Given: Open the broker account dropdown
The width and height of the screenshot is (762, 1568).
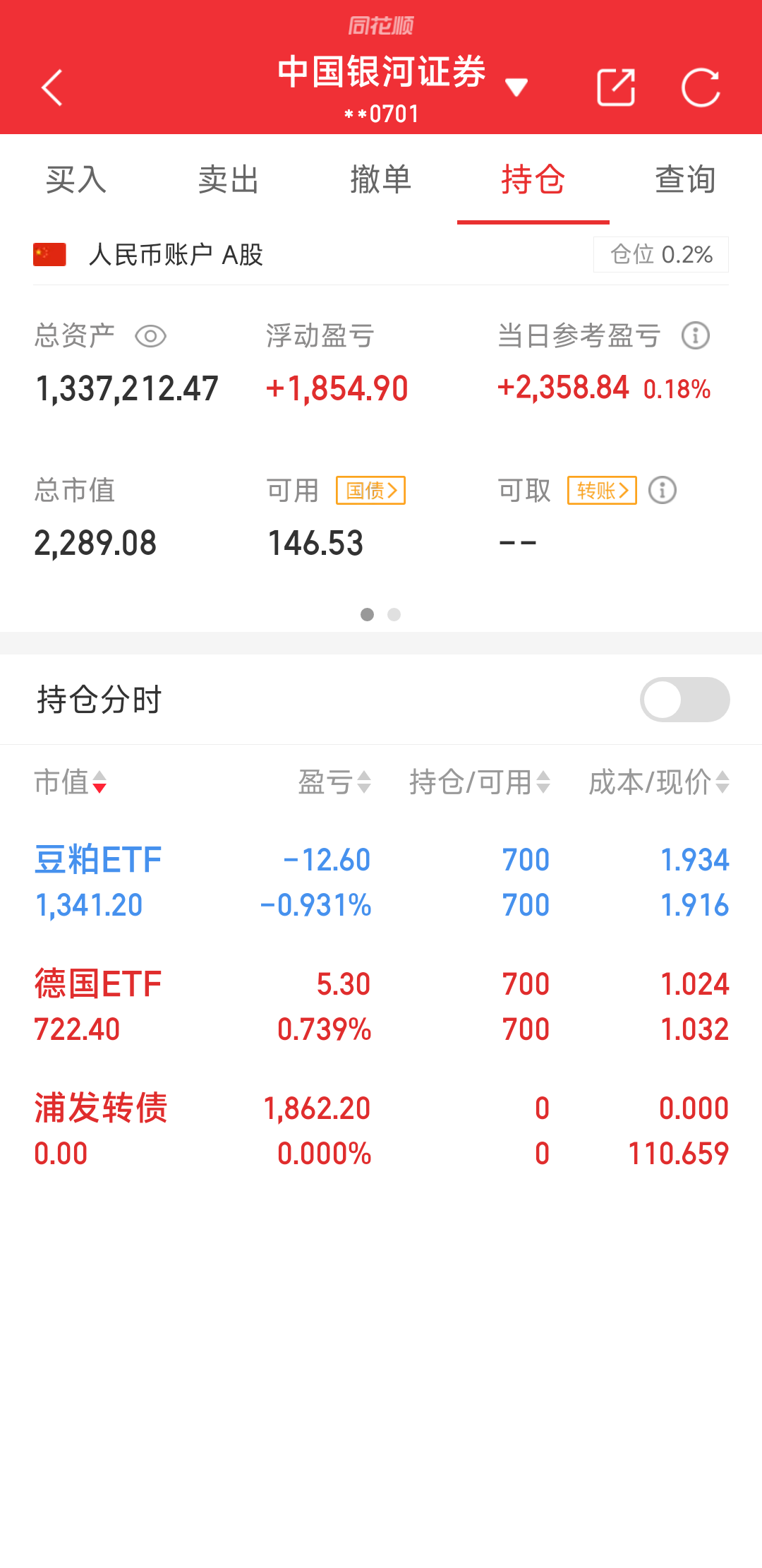Looking at the screenshot, I should point(516,87).
